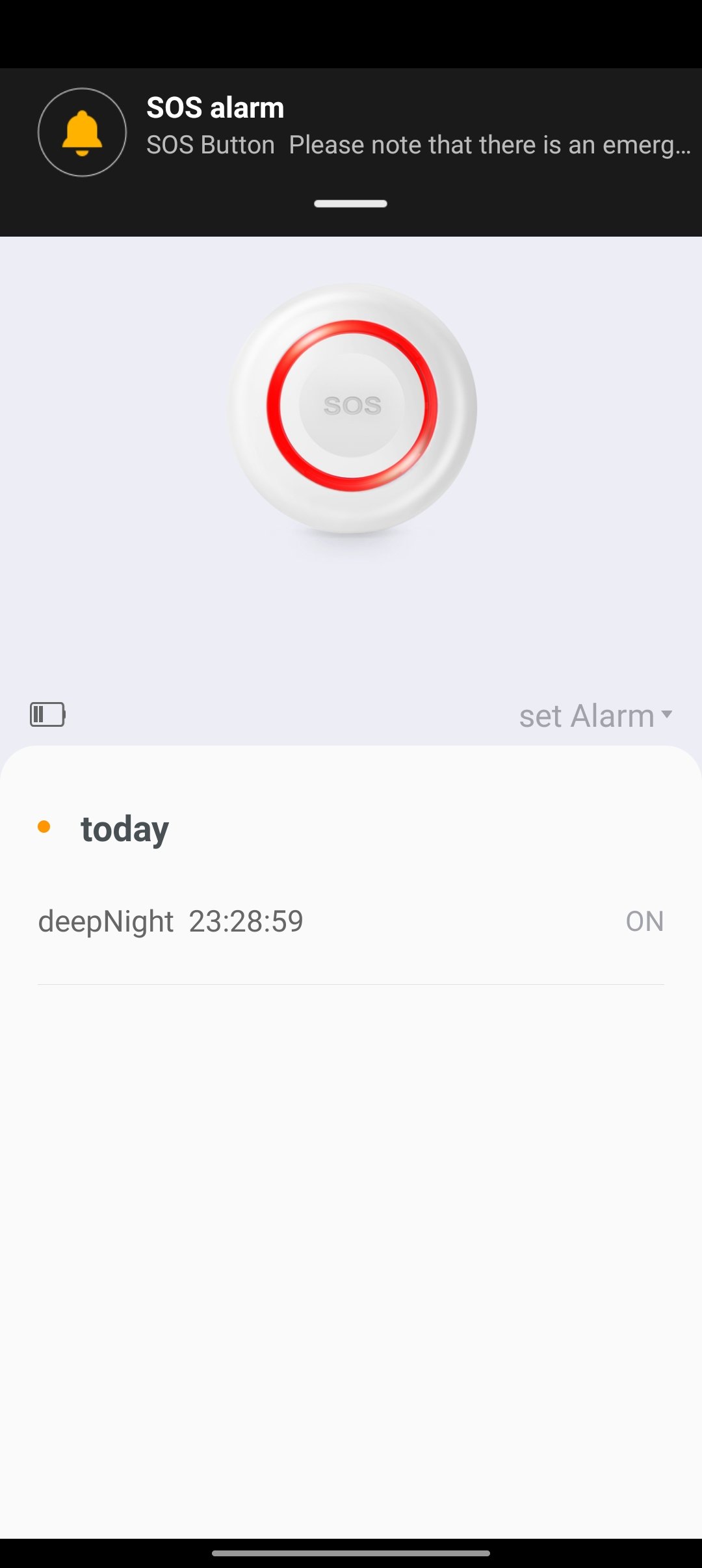Open the deepNight 23:28:59 record
The width and height of the screenshot is (702, 1568).
[351, 921]
